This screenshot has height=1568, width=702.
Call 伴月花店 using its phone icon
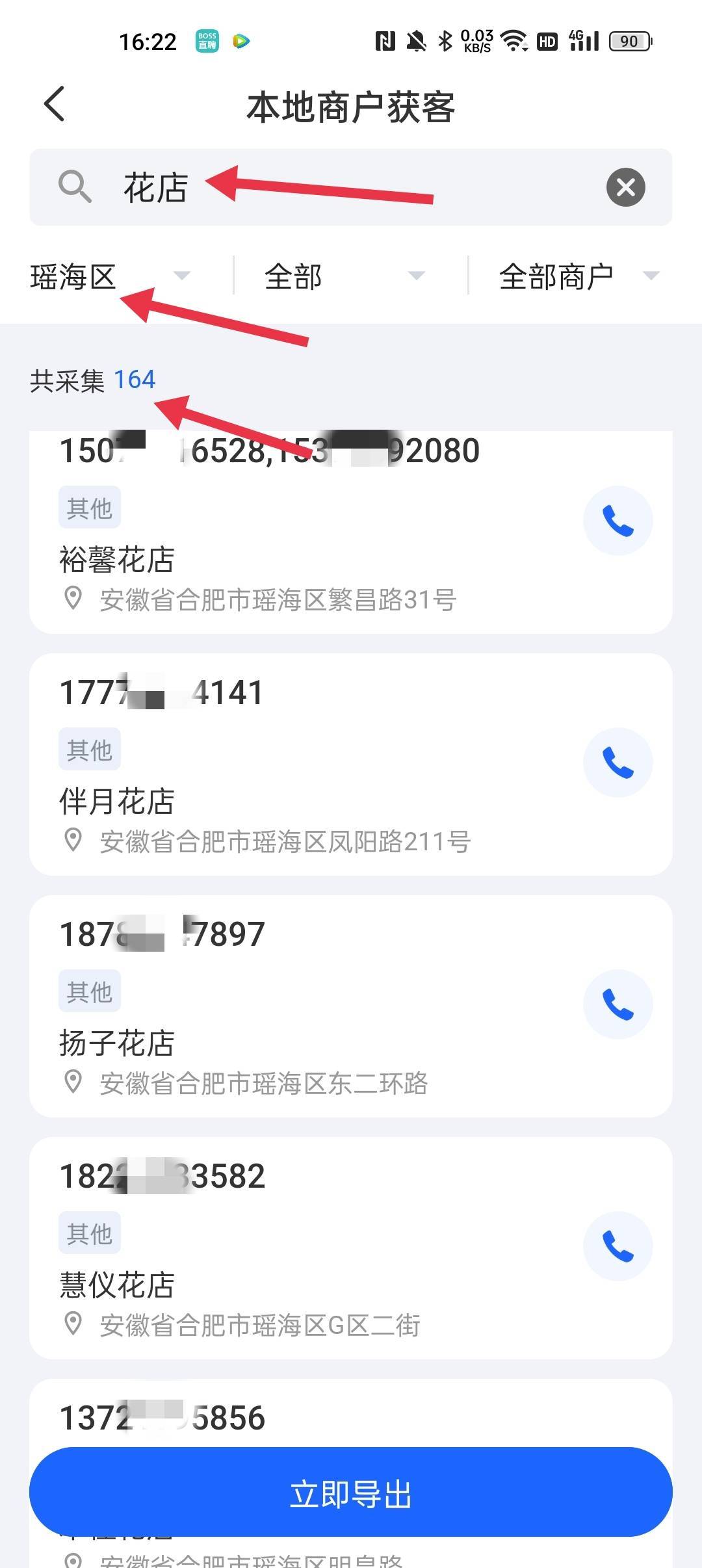point(618,762)
